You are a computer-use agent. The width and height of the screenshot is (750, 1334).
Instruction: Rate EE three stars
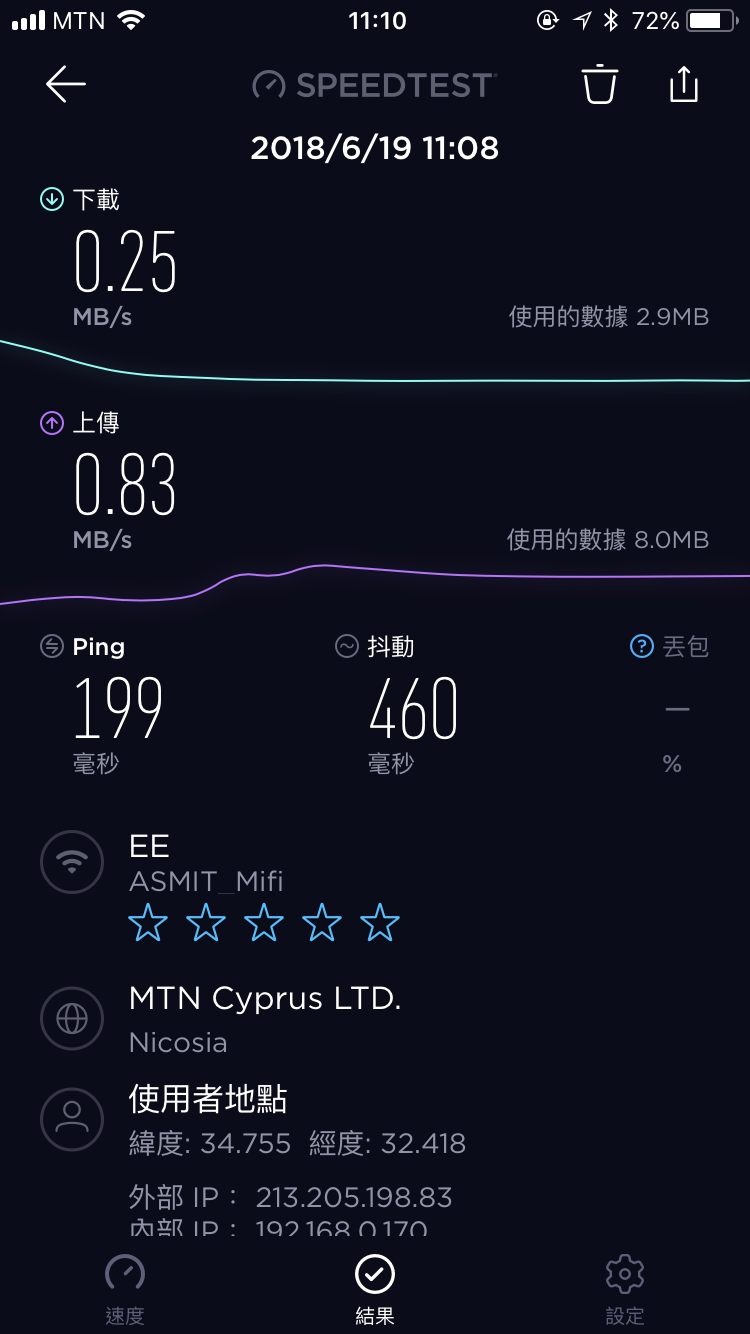click(x=264, y=923)
